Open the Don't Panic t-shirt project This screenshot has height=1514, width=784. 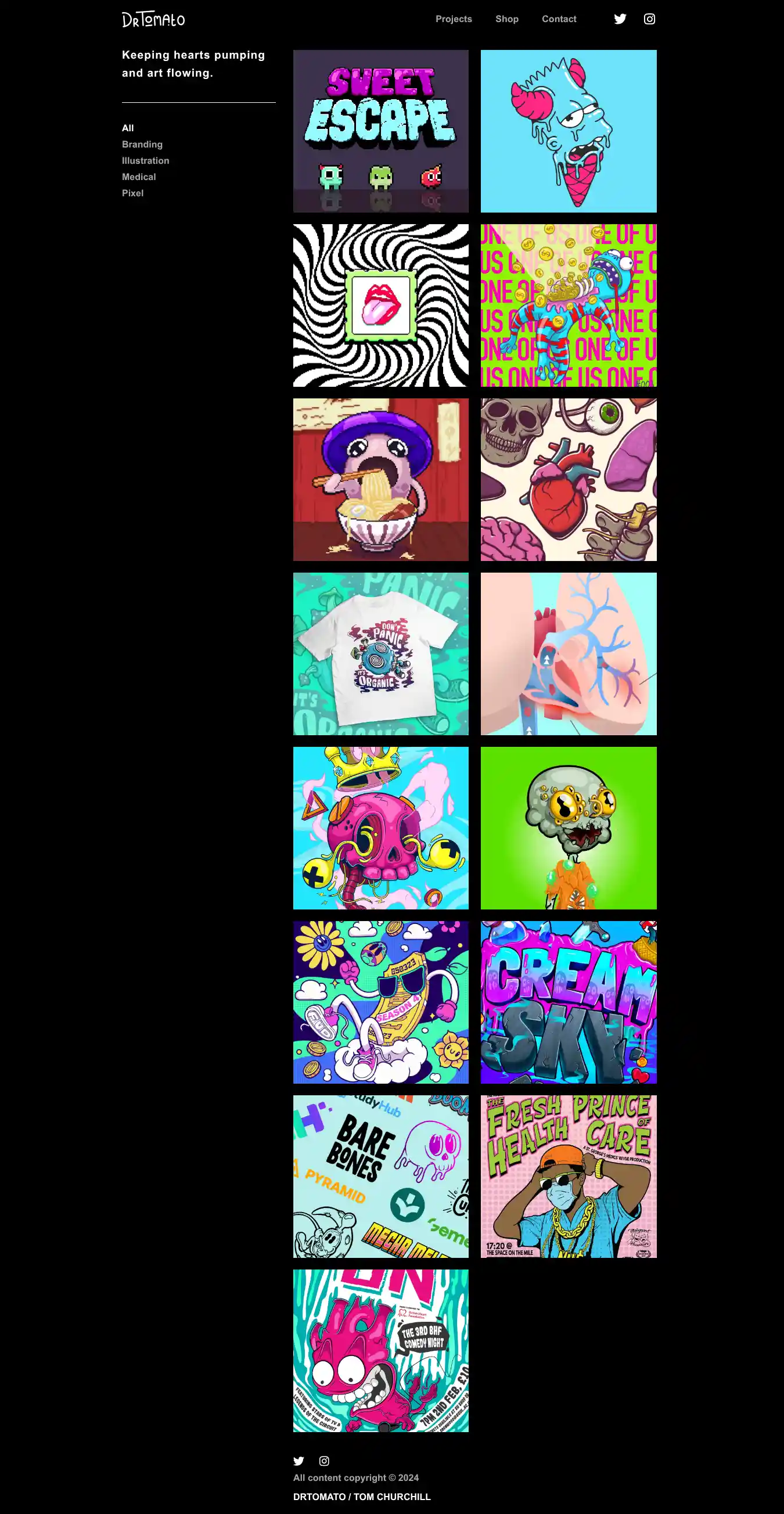[x=381, y=653]
